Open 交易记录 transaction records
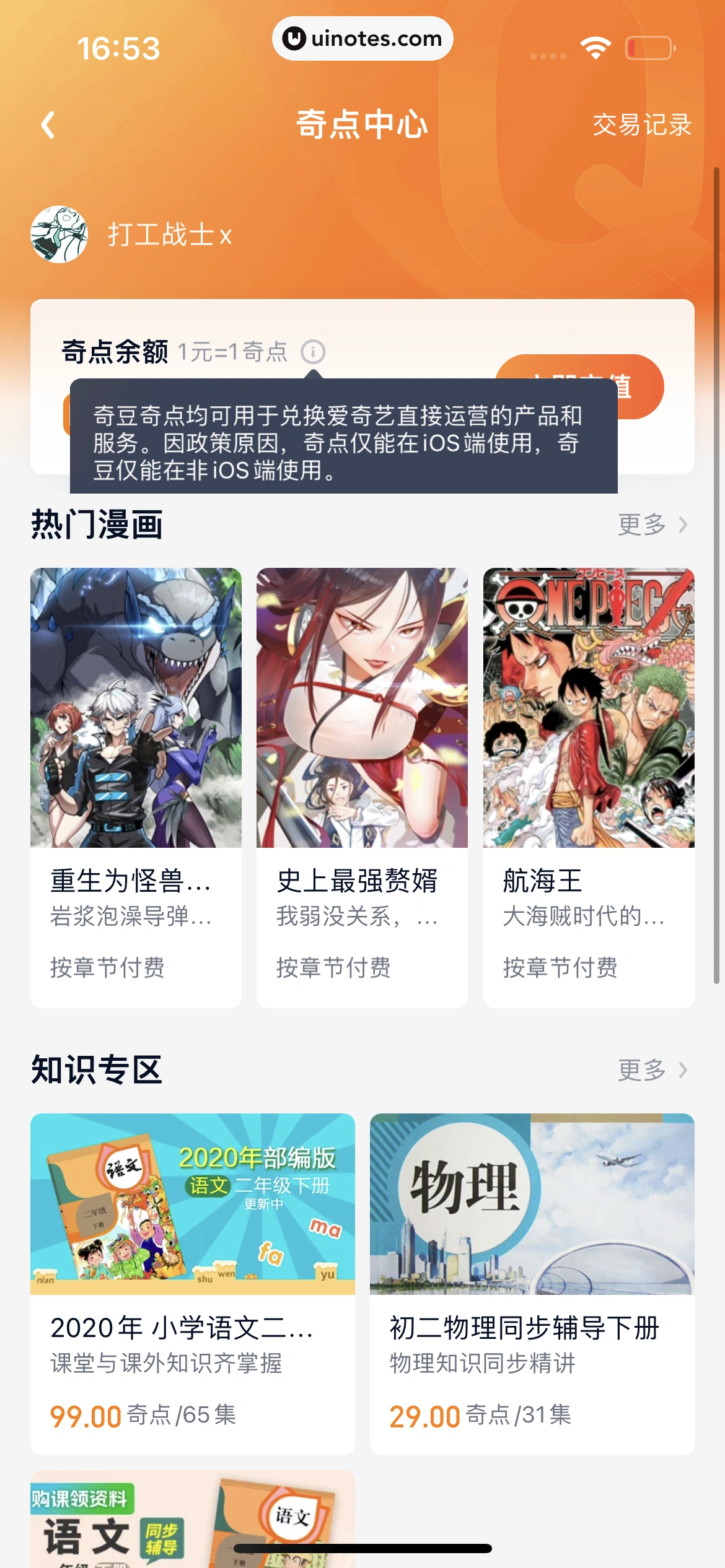This screenshot has width=725, height=1568. [641, 125]
